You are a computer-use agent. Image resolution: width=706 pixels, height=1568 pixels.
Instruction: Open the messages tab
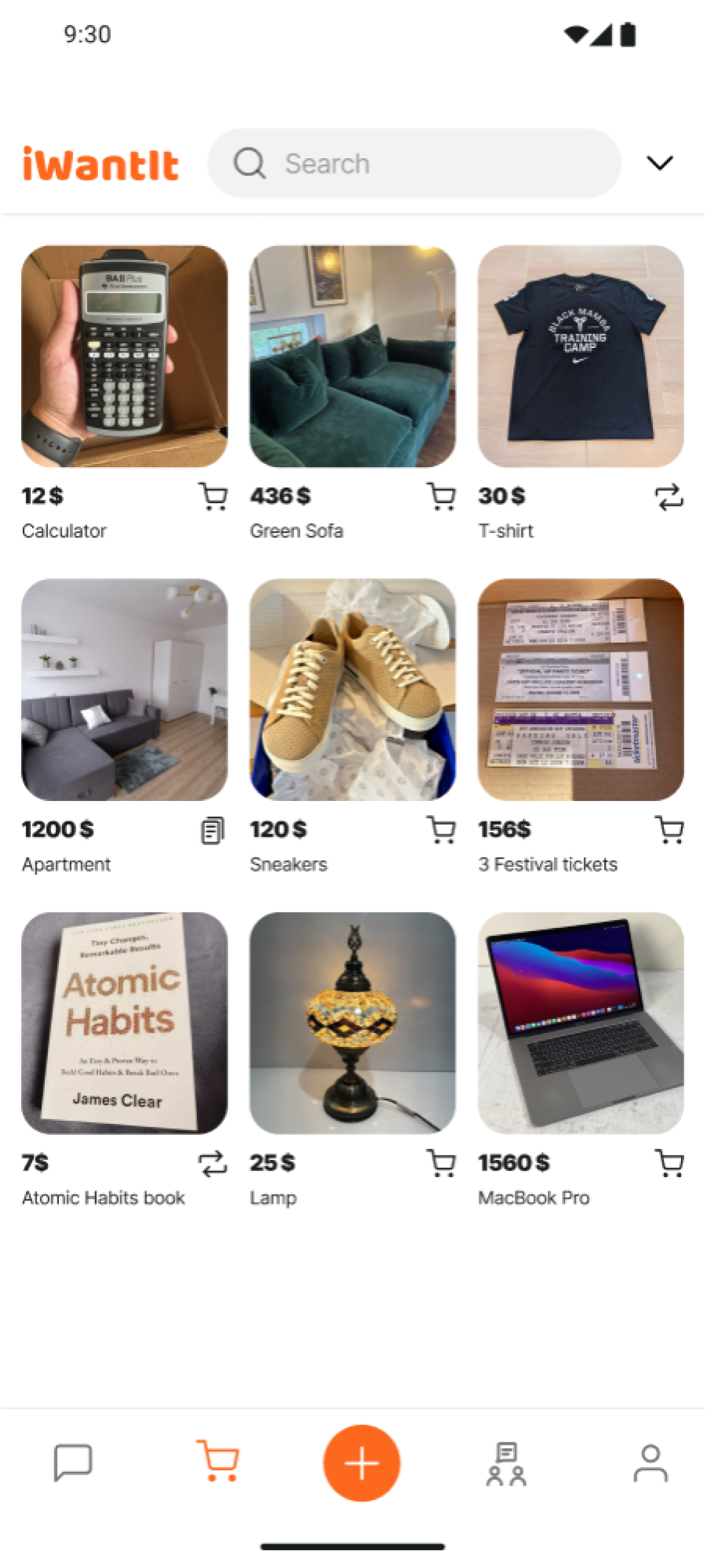(73, 1462)
